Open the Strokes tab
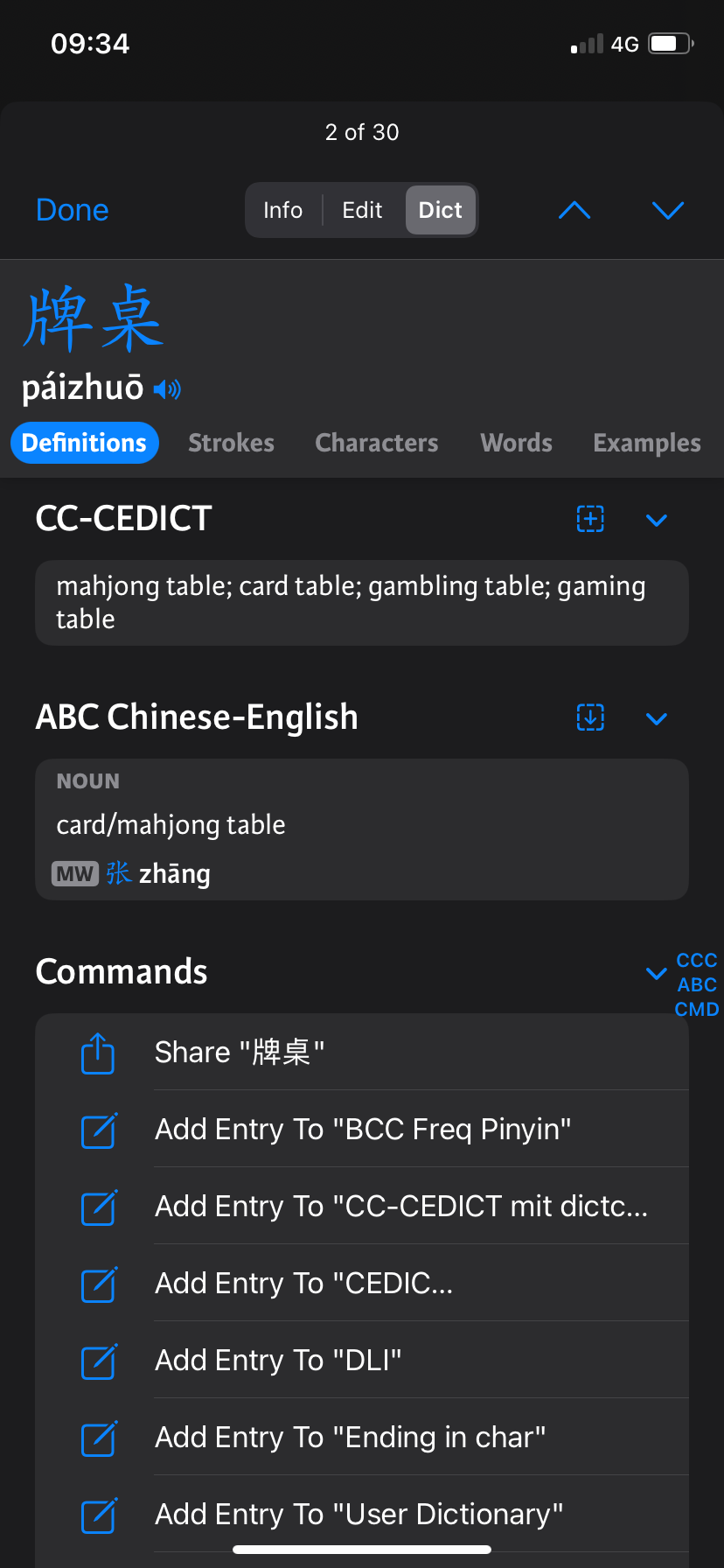 pyautogui.click(x=232, y=443)
